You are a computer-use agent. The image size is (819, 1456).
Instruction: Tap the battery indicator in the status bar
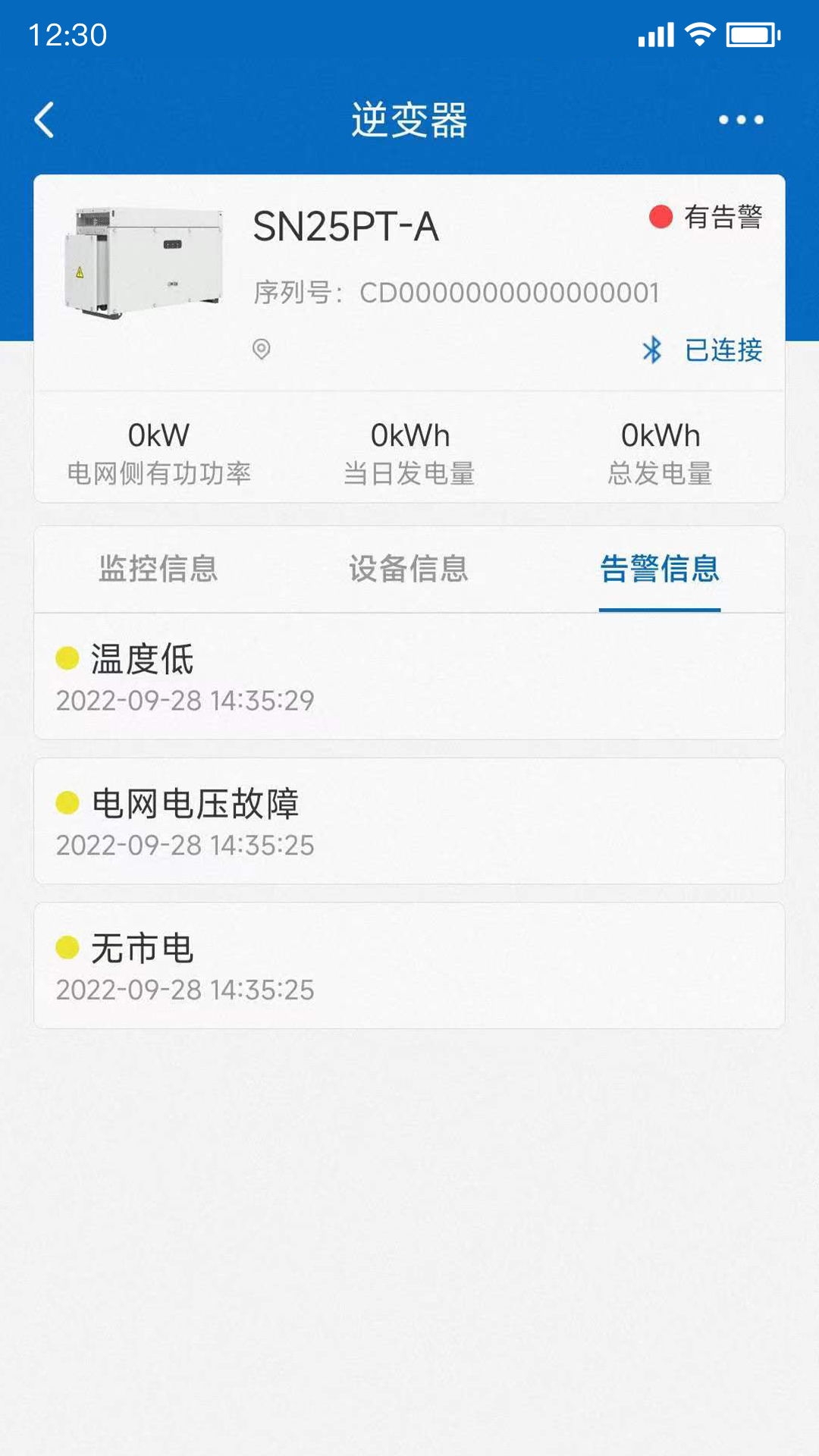click(751, 33)
